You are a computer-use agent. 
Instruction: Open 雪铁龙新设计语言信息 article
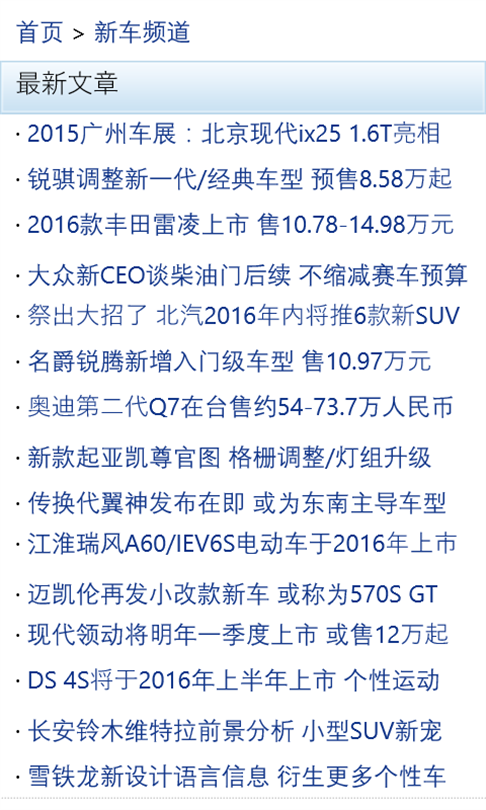click(237, 775)
